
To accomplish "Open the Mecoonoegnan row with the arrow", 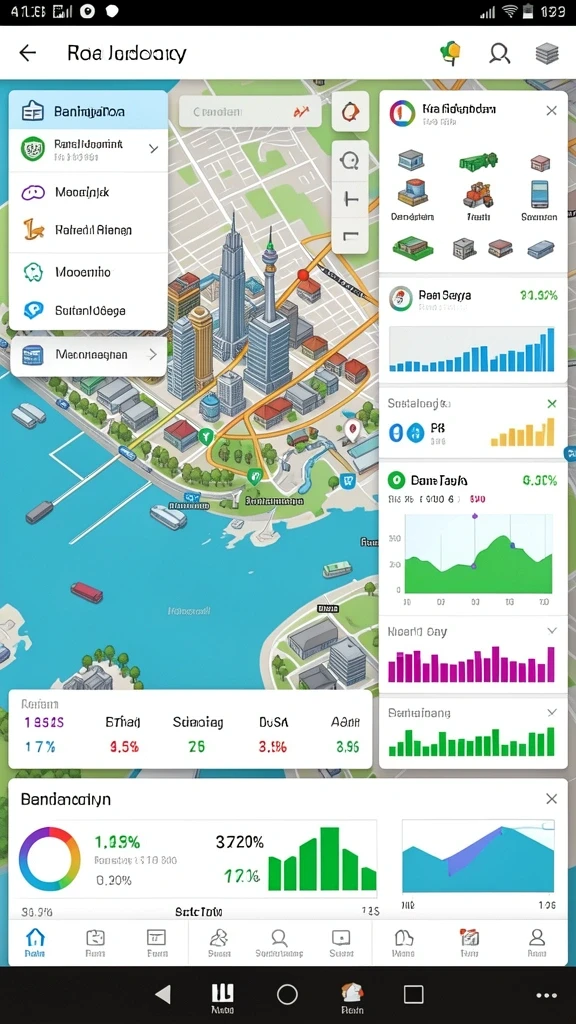I will pyautogui.click(x=88, y=355).
